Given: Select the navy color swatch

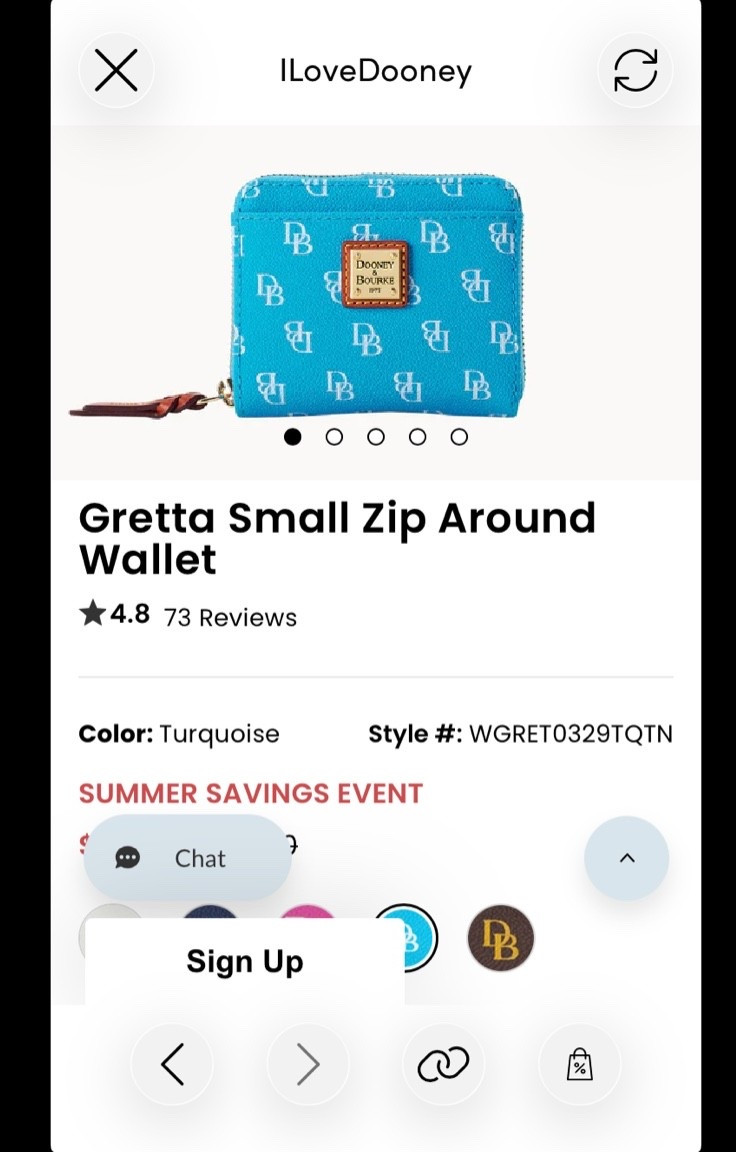Looking at the screenshot, I should pyautogui.click(x=210, y=912).
